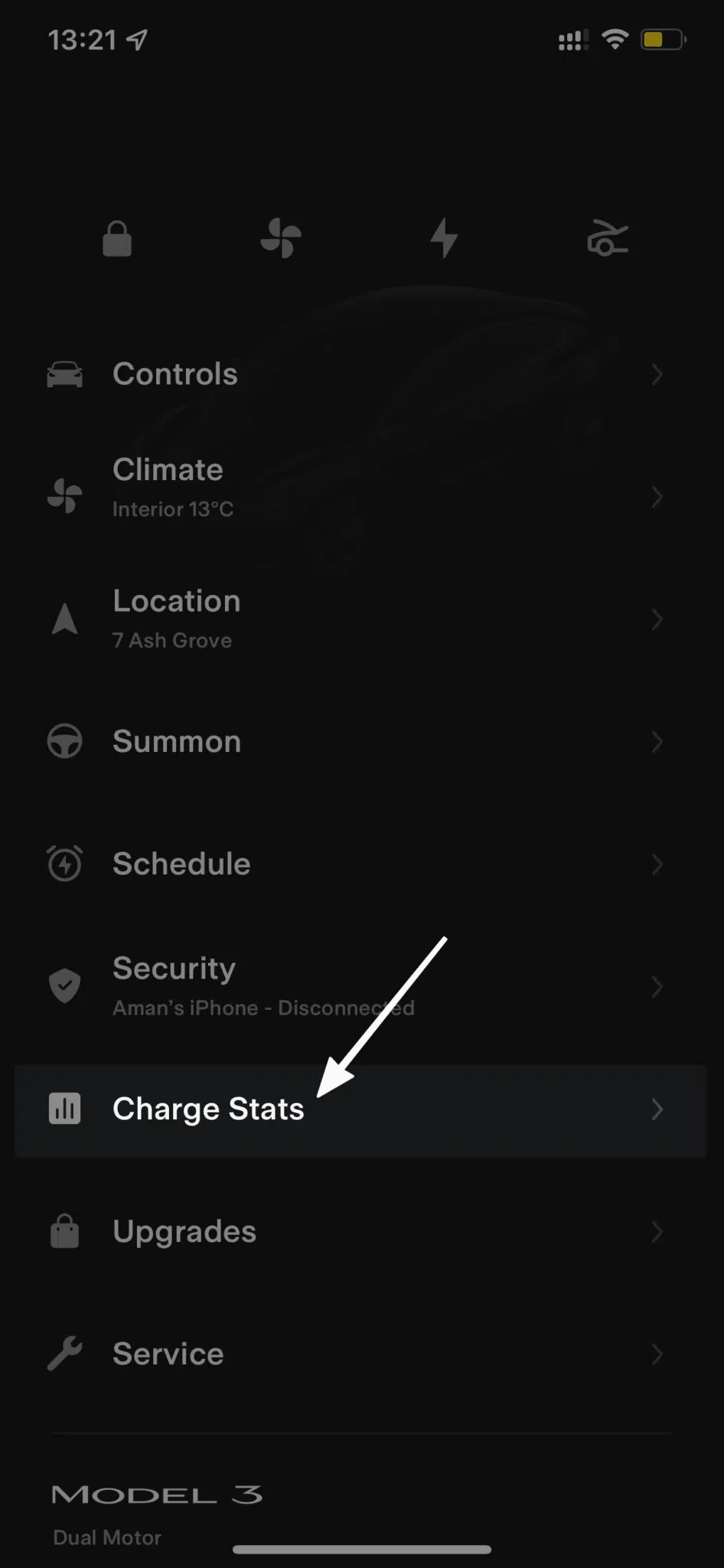The width and height of the screenshot is (724, 1568).
Task: Tap the alarm clock icon beside Schedule
Action: pyautogui.click(x=65, y=863)
